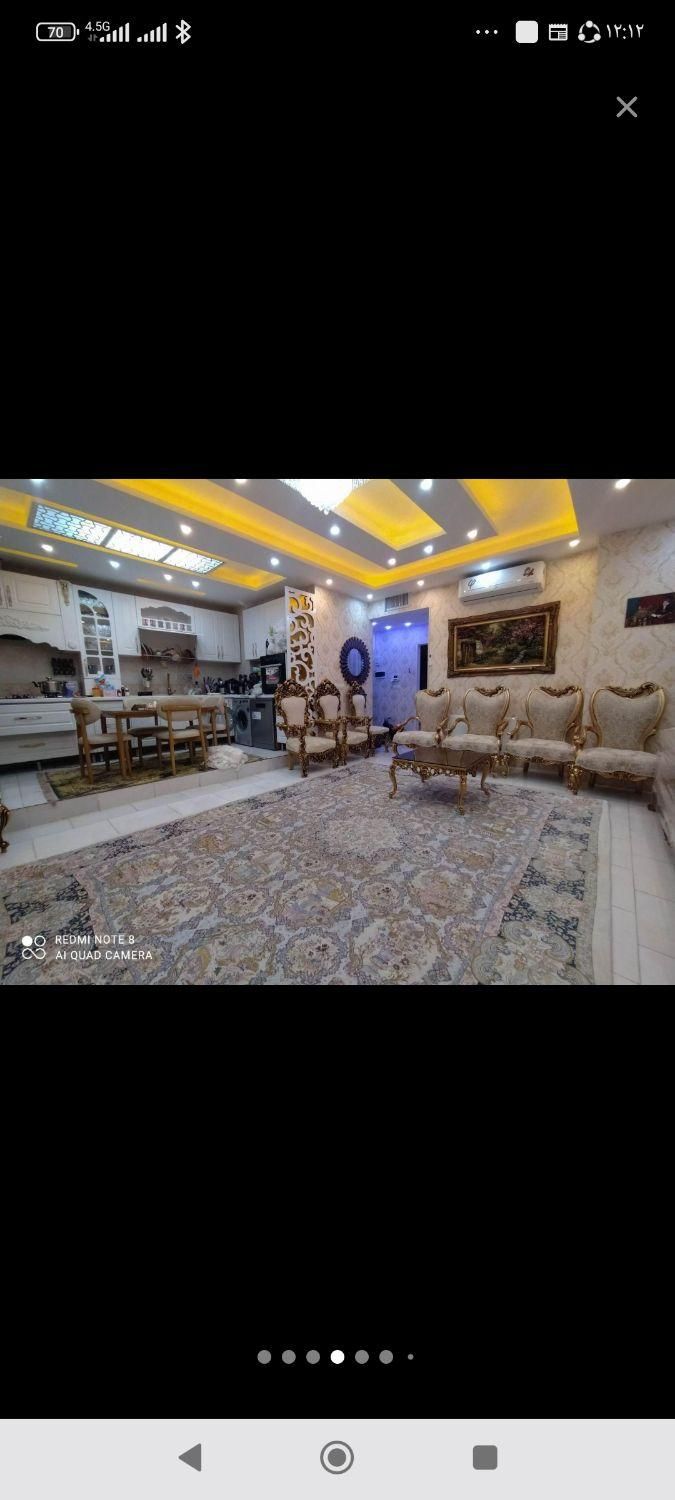Tap the living room photo

[x=337, y=731]
